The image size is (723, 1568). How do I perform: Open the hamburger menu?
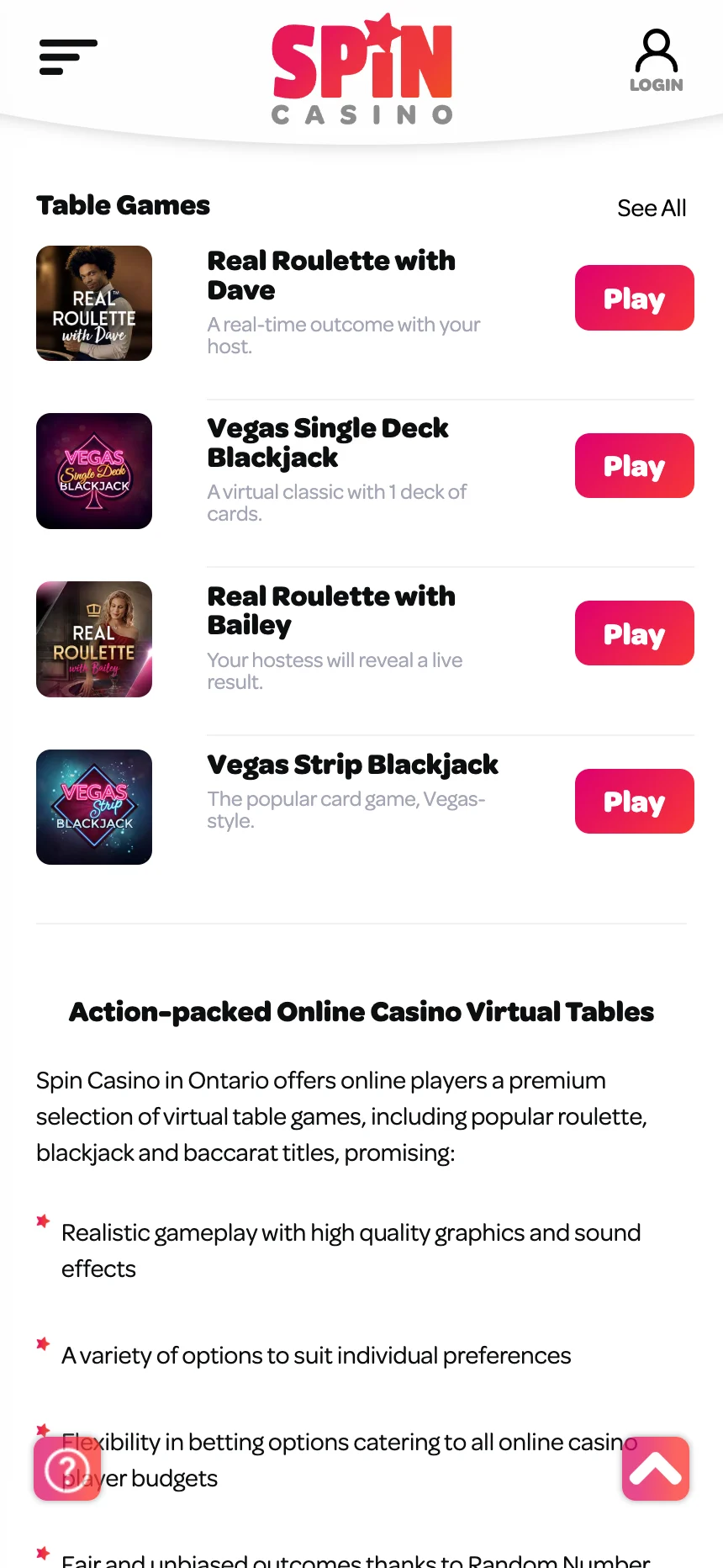(x=68, y=57)
